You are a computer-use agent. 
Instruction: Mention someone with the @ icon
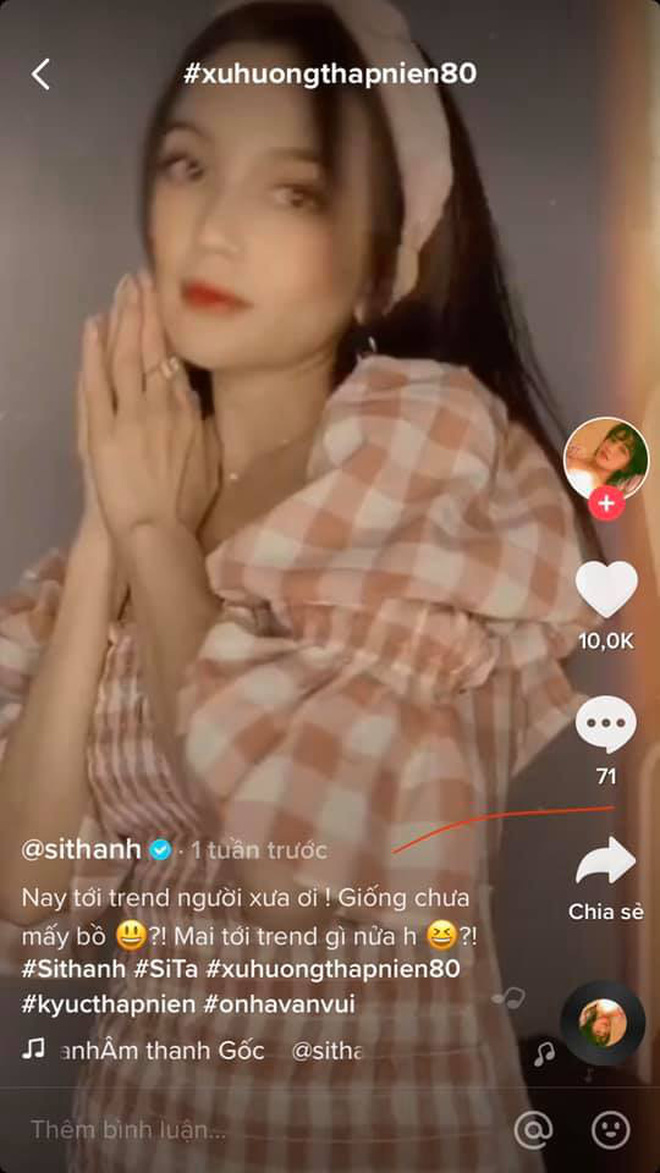click(534, 1130)
